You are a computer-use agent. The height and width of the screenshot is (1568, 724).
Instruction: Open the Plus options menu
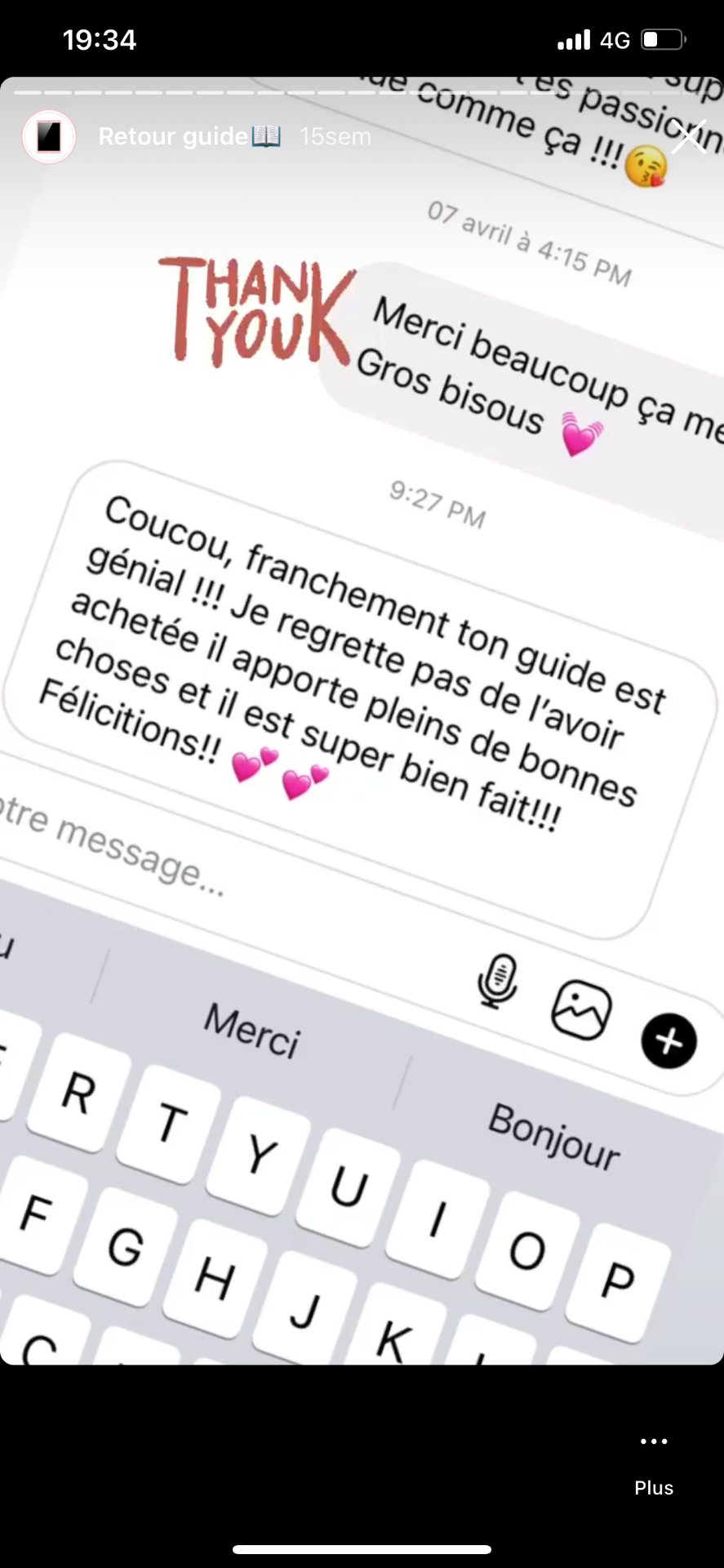click(654, 1463)
